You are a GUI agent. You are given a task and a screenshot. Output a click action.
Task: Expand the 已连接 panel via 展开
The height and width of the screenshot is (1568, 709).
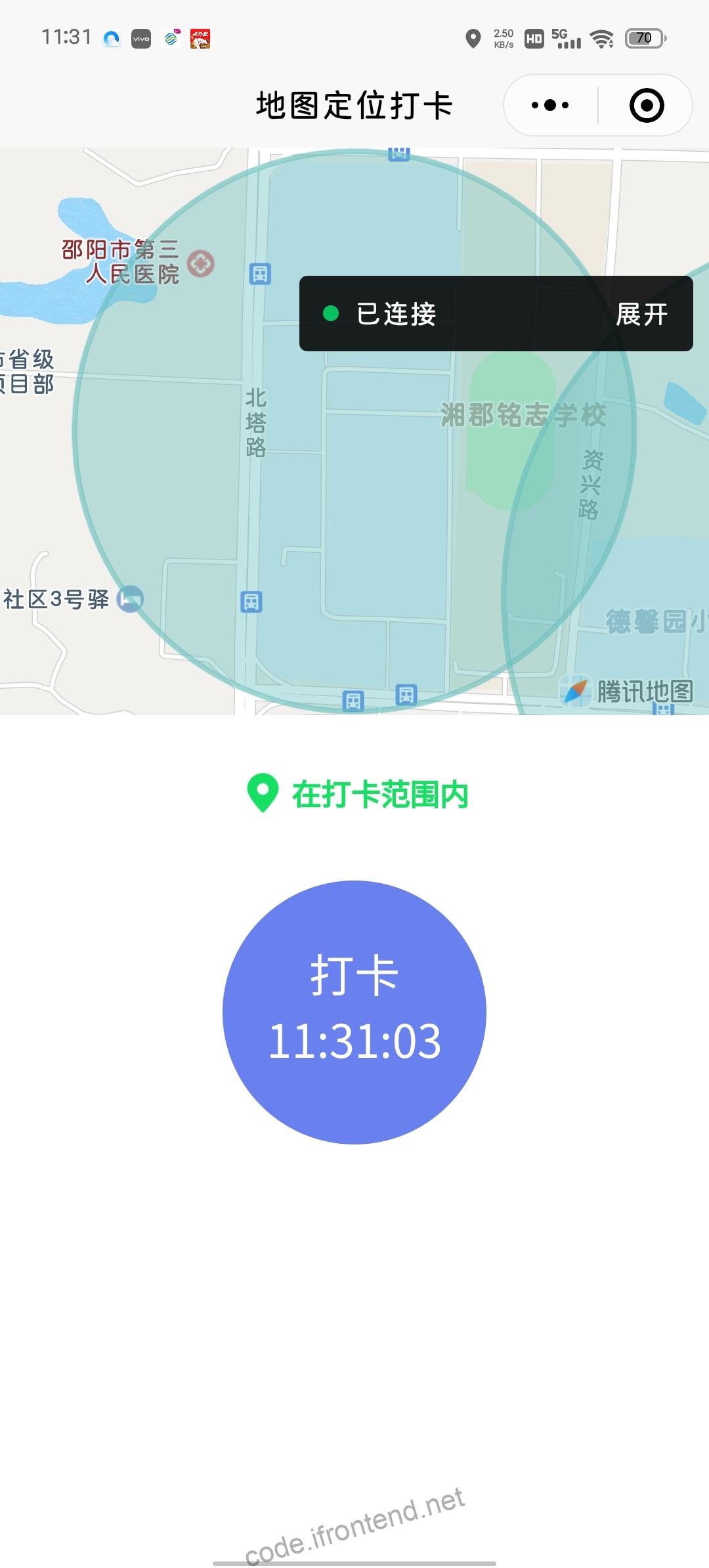tap(641, 315)
